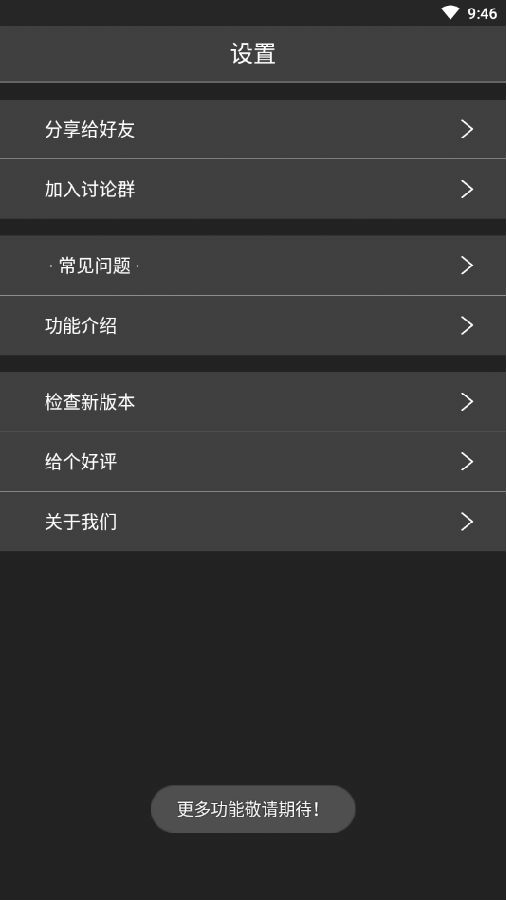The image size is (506, 900).
Task: Select 加入讨论群 to join the group
Action: [x=253, y=189]
